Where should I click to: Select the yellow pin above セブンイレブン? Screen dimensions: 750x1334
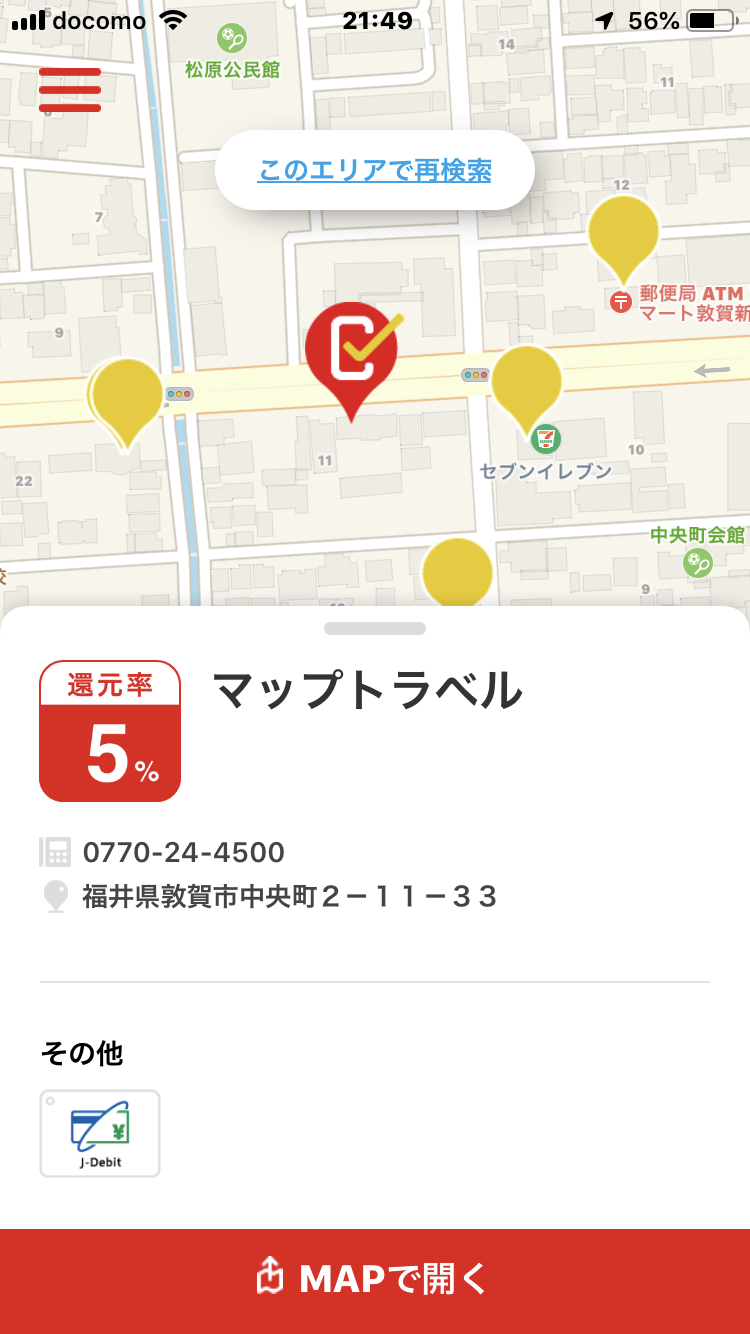[526, 382]
